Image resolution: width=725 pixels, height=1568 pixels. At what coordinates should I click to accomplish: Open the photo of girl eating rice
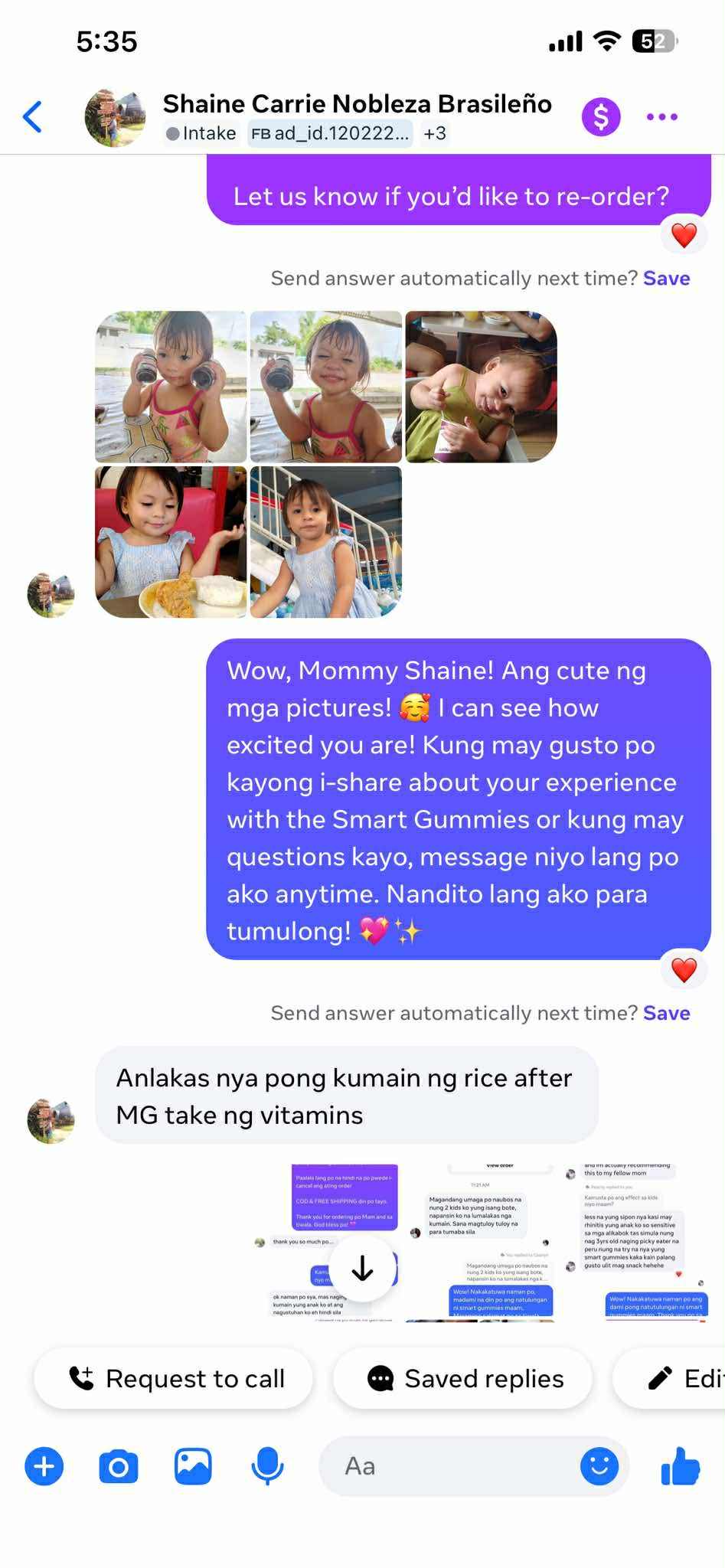point(171,541)
